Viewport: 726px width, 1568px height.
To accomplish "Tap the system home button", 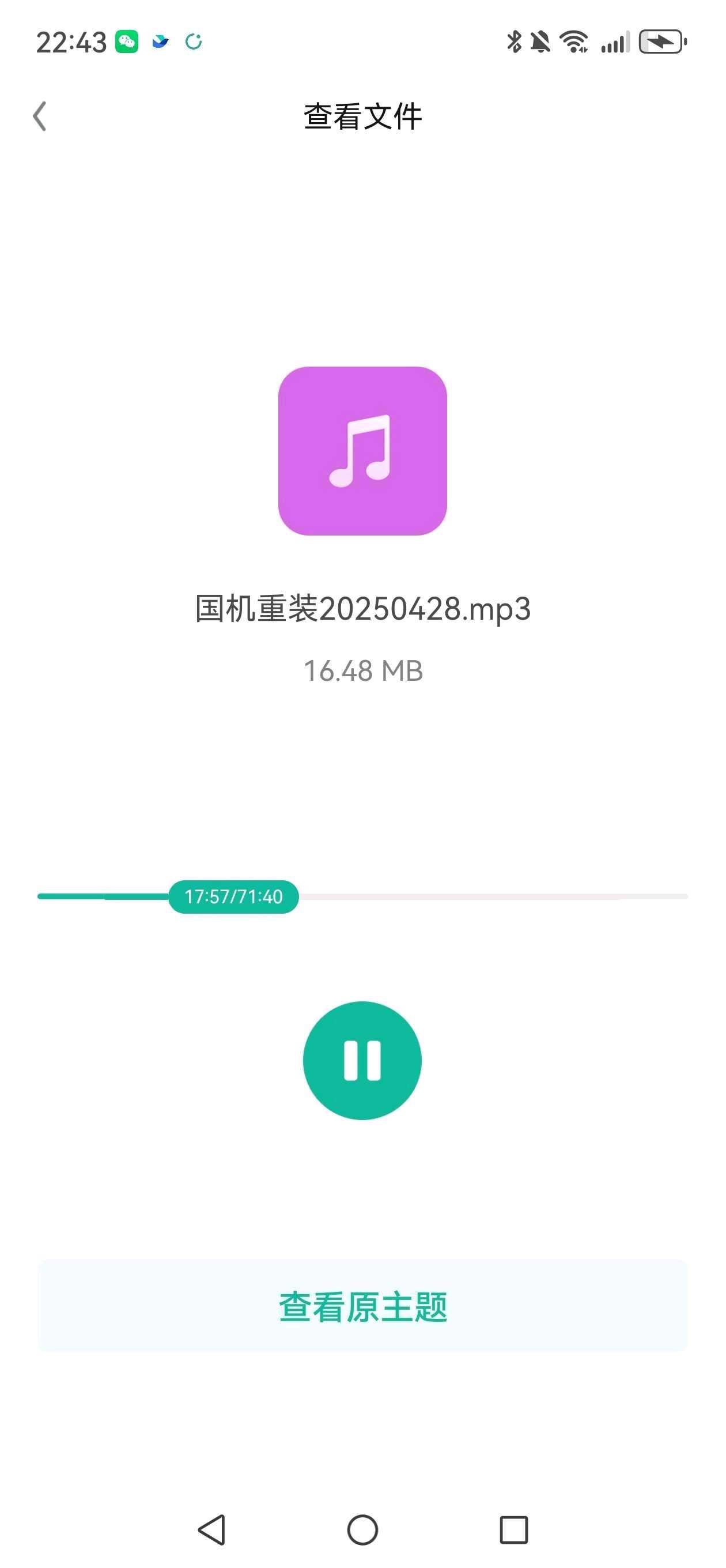I will coord(362,1529).
